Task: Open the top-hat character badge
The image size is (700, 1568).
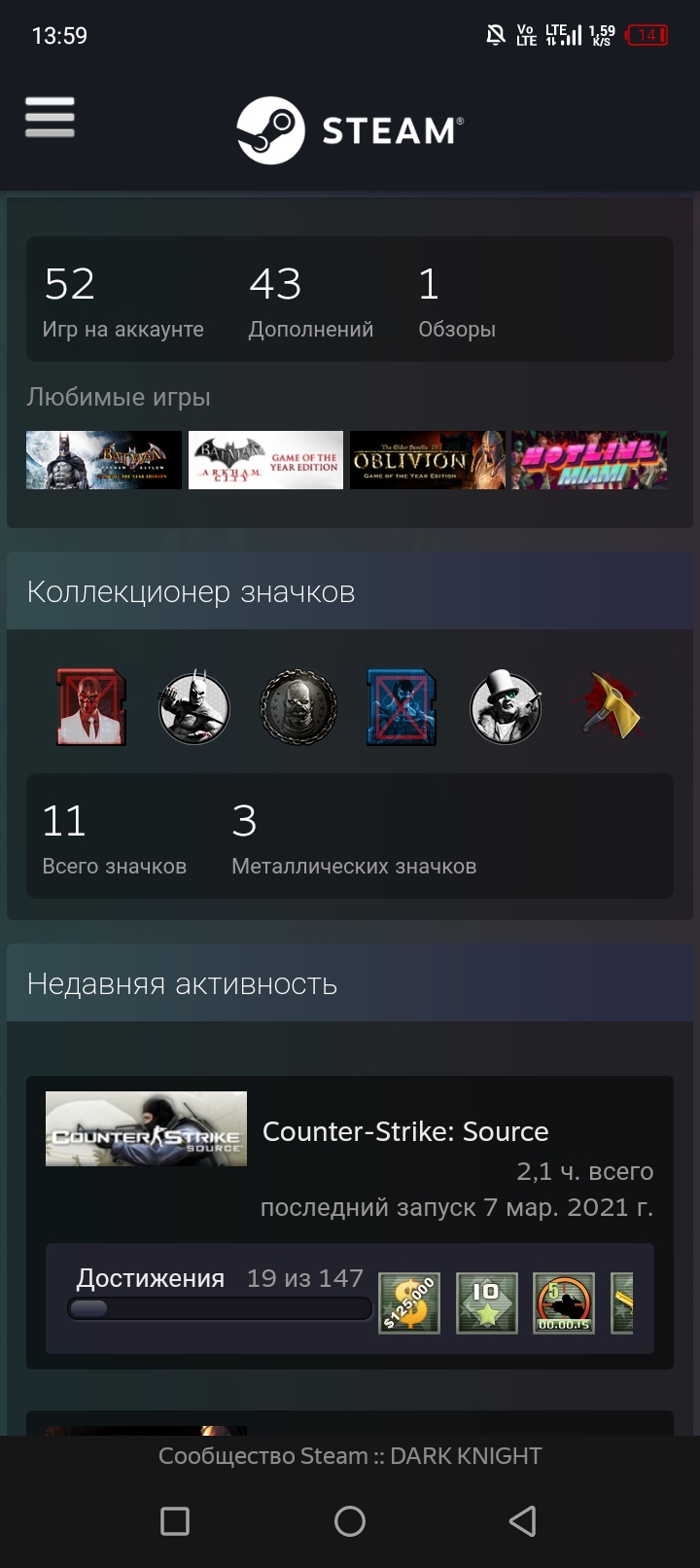Action: (x=506, y=707)
